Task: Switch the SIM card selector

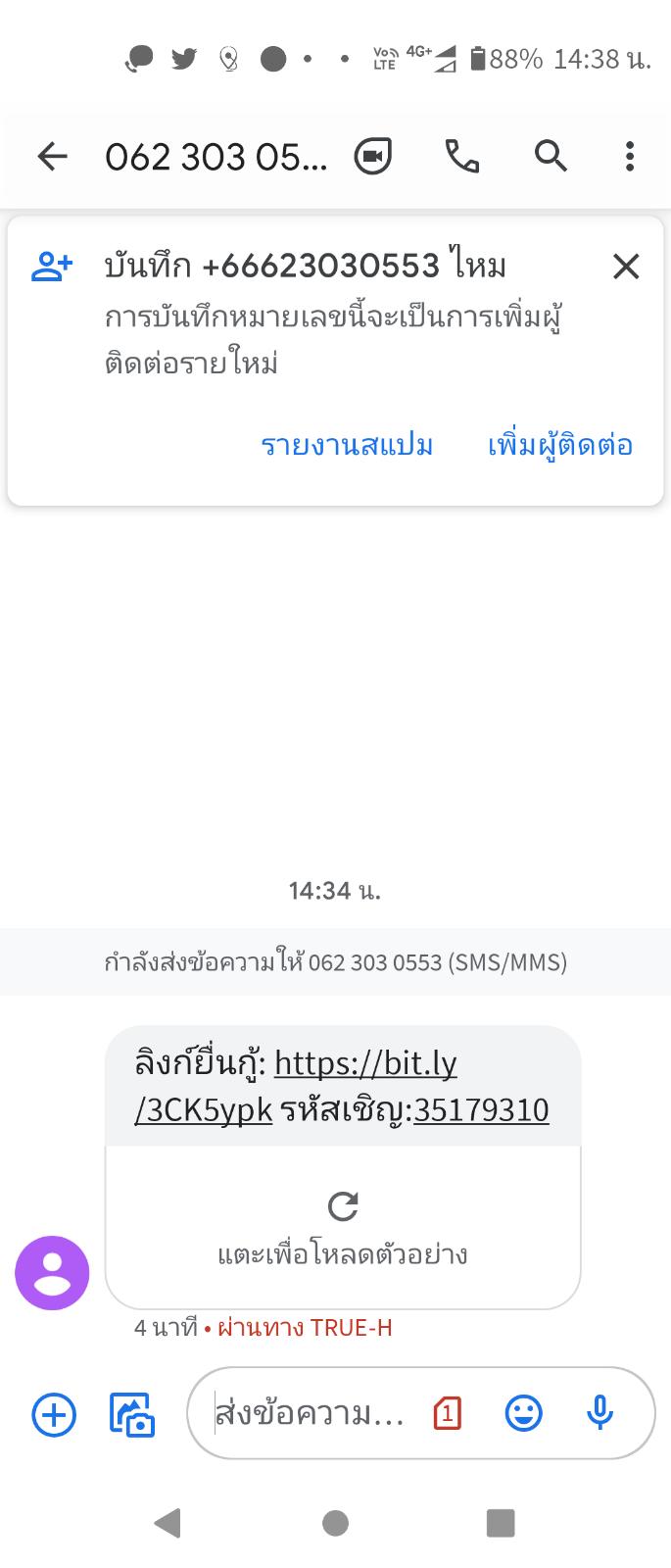Action: coord(447,1414)
